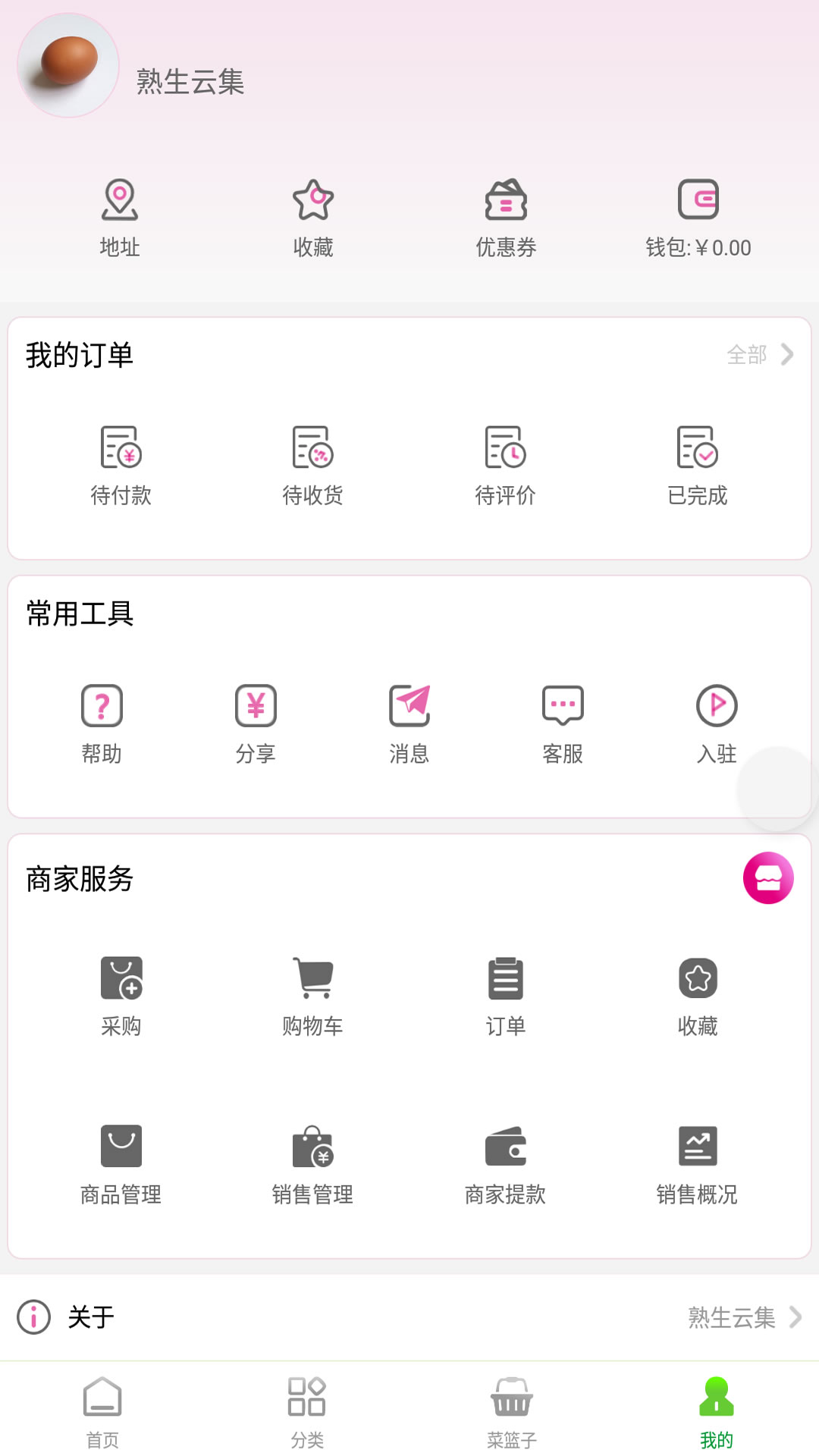Image resolution: width=819 pixels, height=1456 pixels.
Task: Check the 钱包 wallet balance
Action: 698,218
